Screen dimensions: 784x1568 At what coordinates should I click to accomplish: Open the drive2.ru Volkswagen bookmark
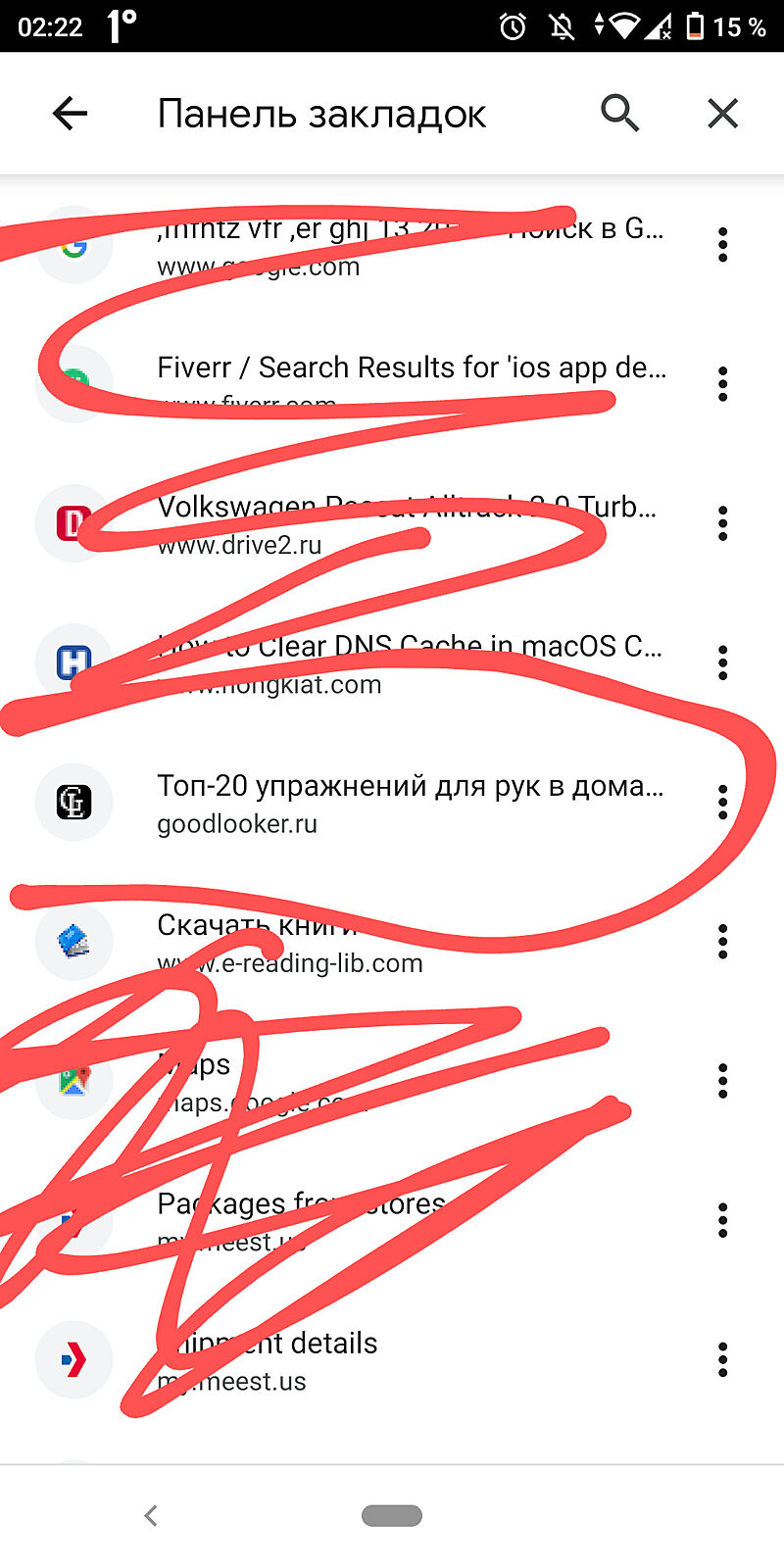(x=392, y=524)
